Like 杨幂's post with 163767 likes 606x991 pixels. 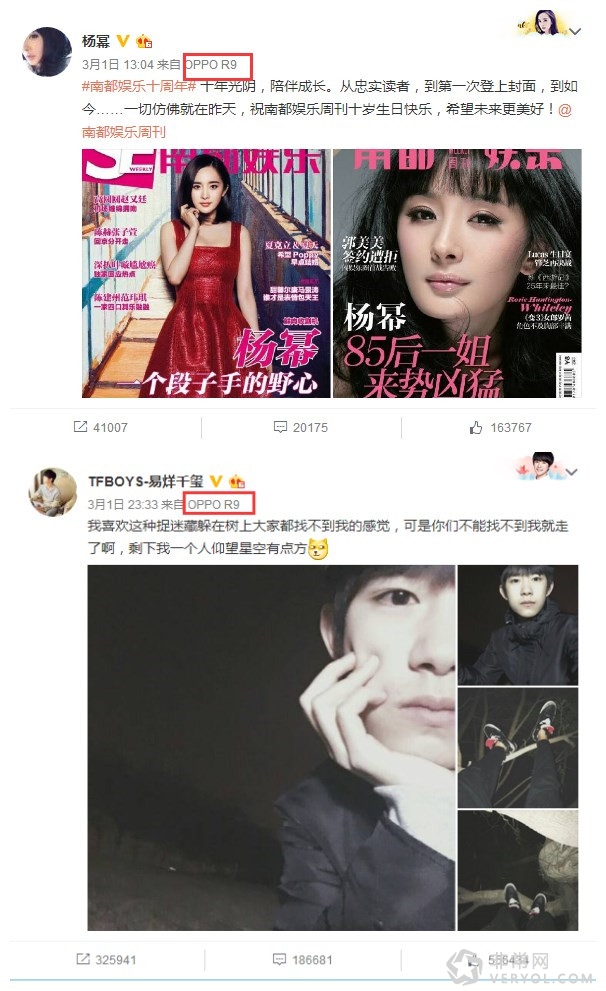point(500,428)
